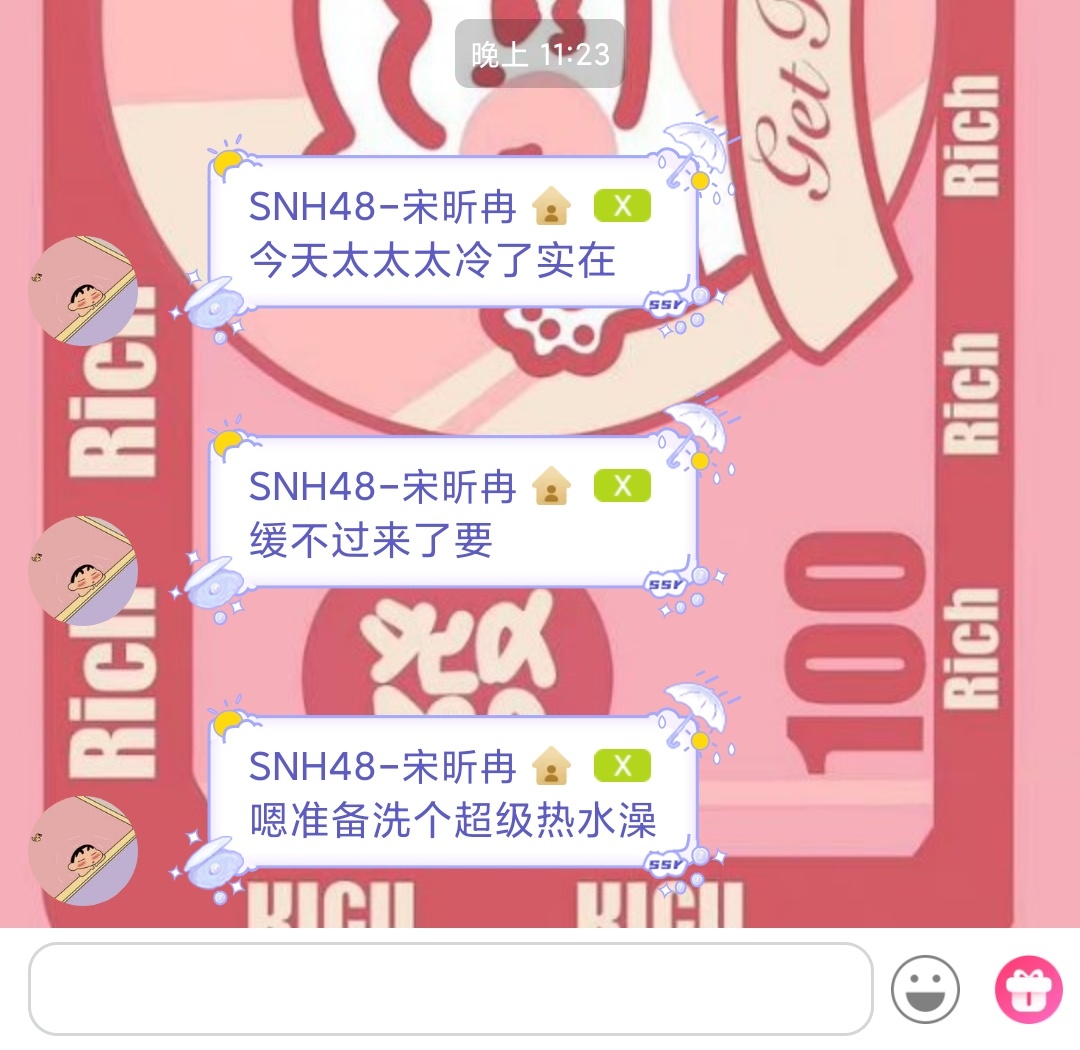Tap avatar beside the 嗯准备洗个超级热水澡 message
The height and width of the screenshot is (1050, 1080).
[x=83, y=851]
